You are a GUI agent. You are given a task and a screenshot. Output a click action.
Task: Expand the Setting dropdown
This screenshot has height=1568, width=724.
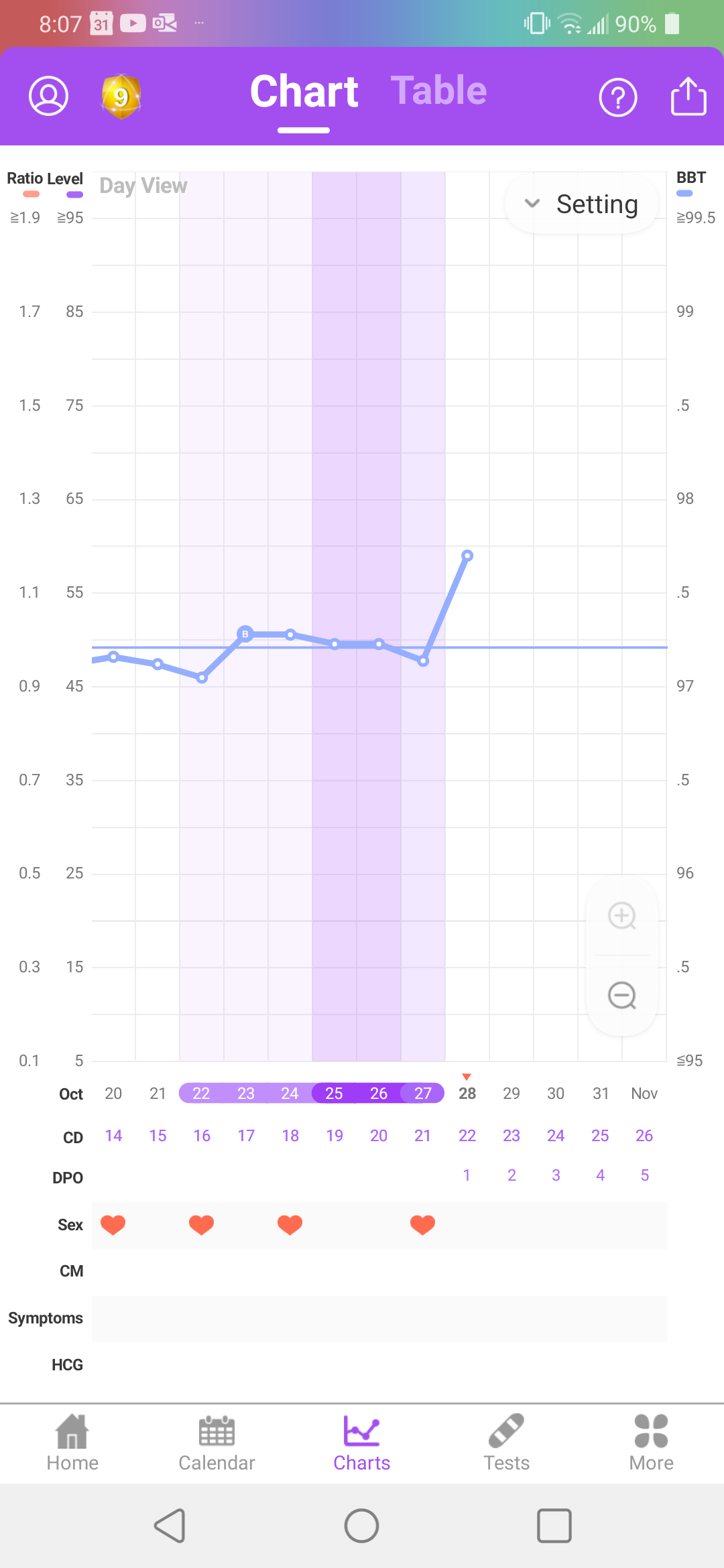tap(581, 204)
